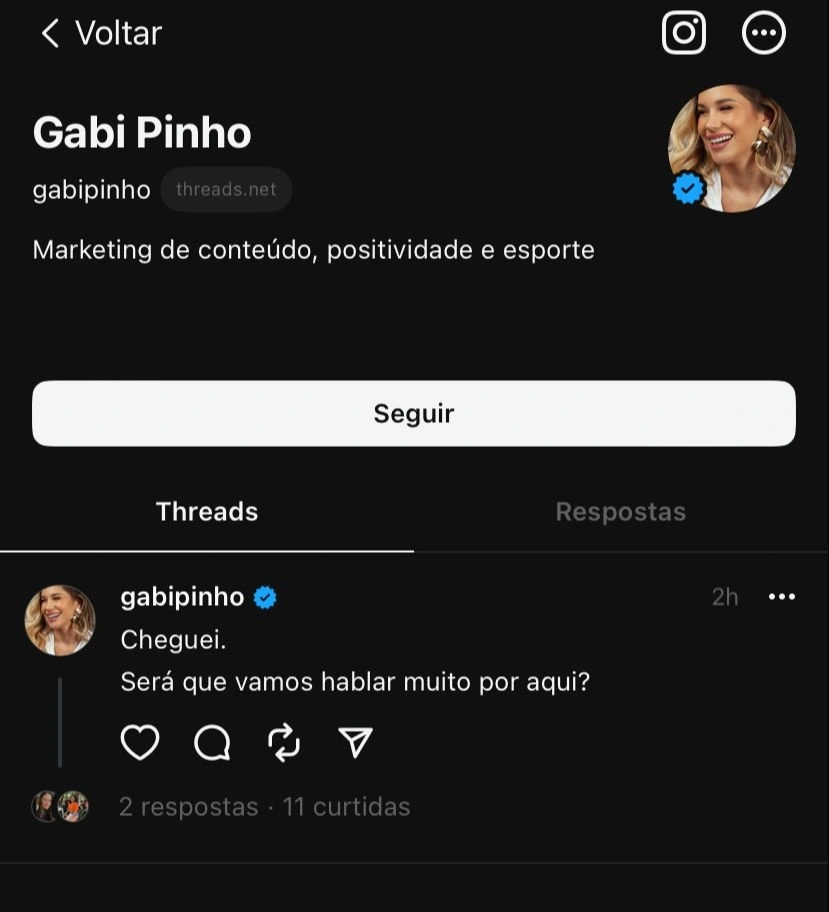This screenshot has height=912, width=829.
Task: Comment on the Cheguei post
Action: (212, 742)
